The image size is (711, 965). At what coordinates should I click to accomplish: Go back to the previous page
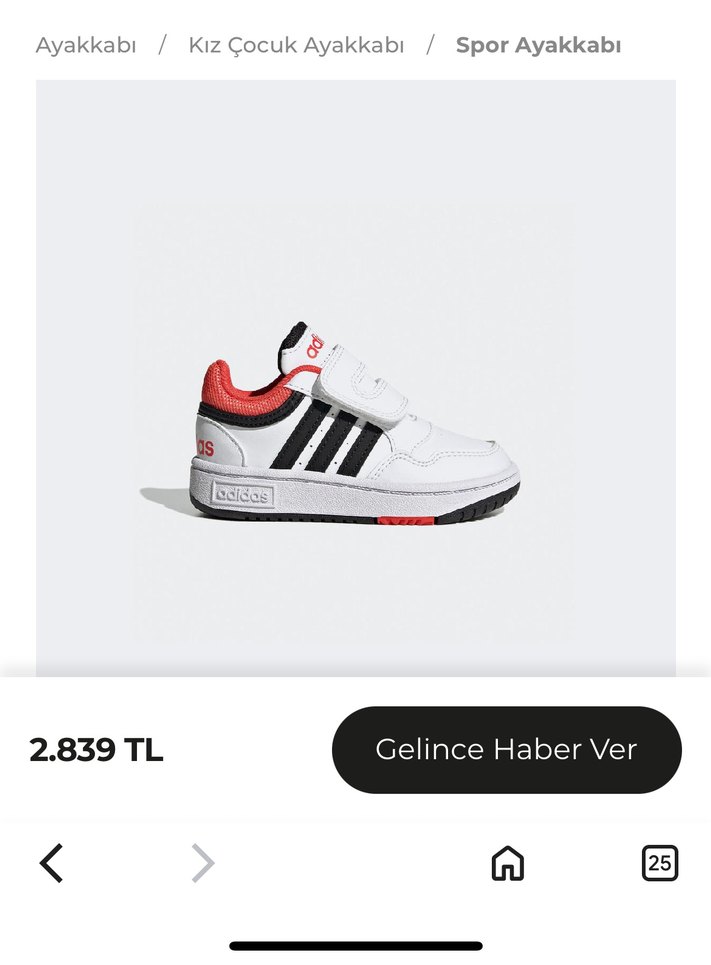click(x=52, y=863)
